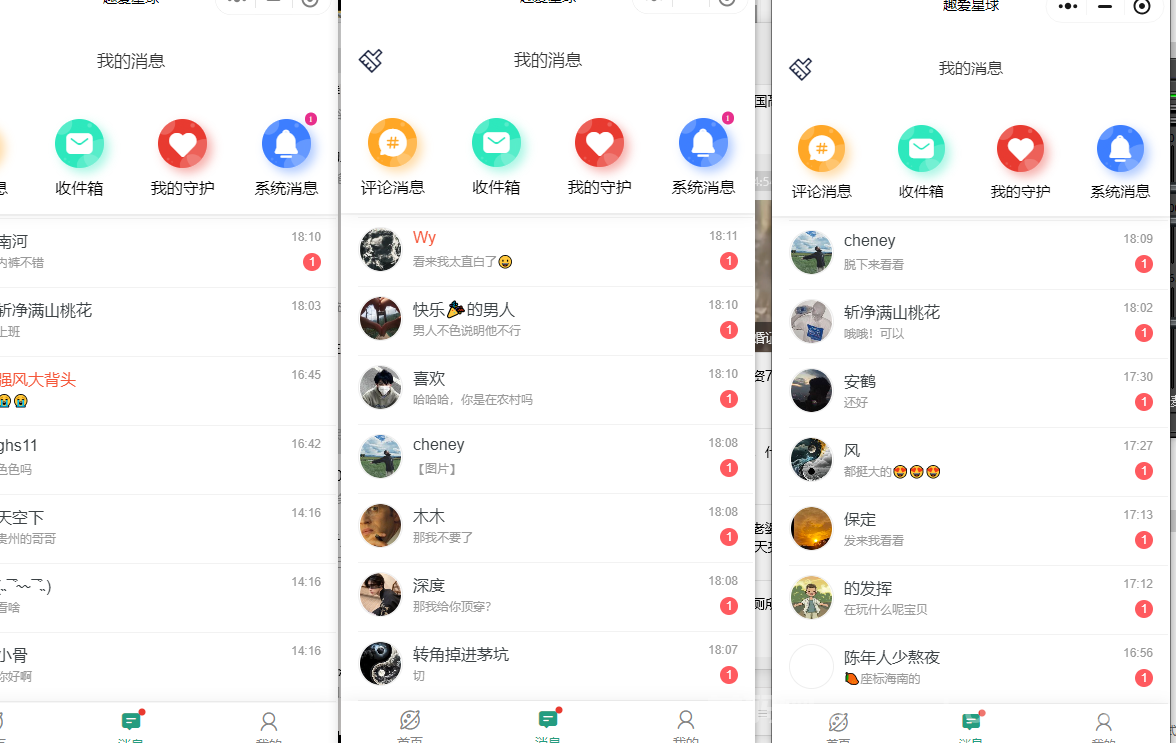Open the chat with 天空下
The height and width of the screenshot is (743, 1176).
click(150, 527)
